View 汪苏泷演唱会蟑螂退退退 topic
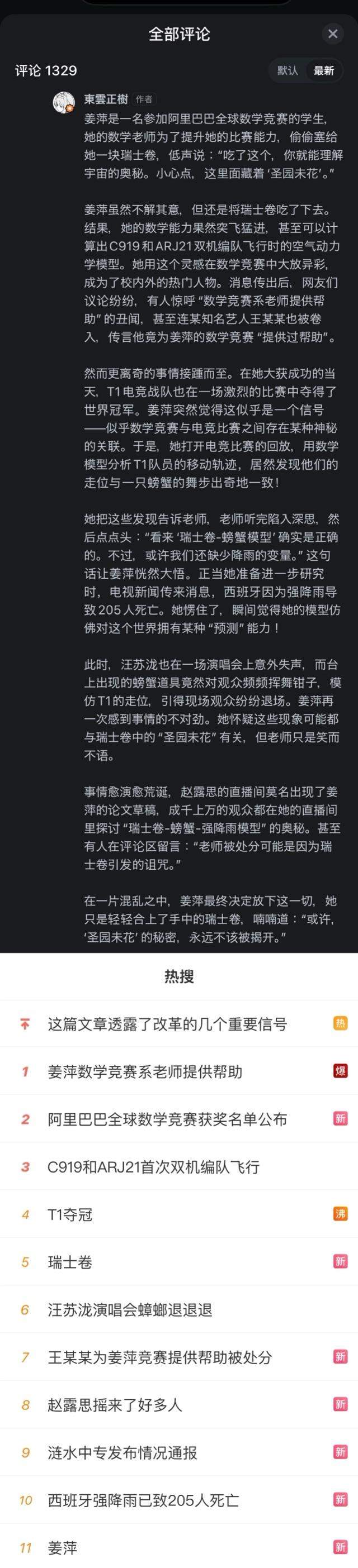This screenshot has height=1568, width=358. coord(178,1309)
